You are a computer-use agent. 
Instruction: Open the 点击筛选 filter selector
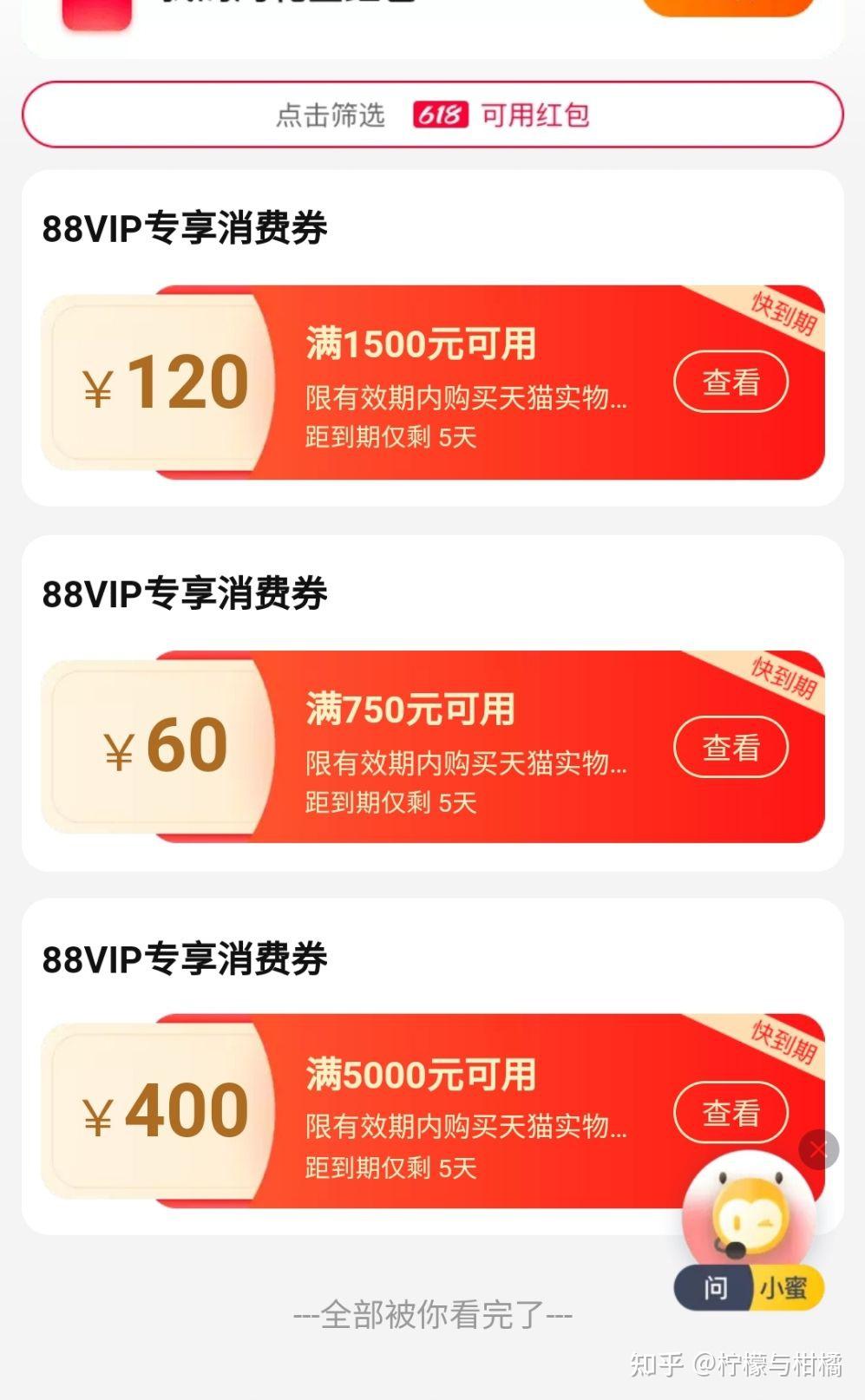331,115
